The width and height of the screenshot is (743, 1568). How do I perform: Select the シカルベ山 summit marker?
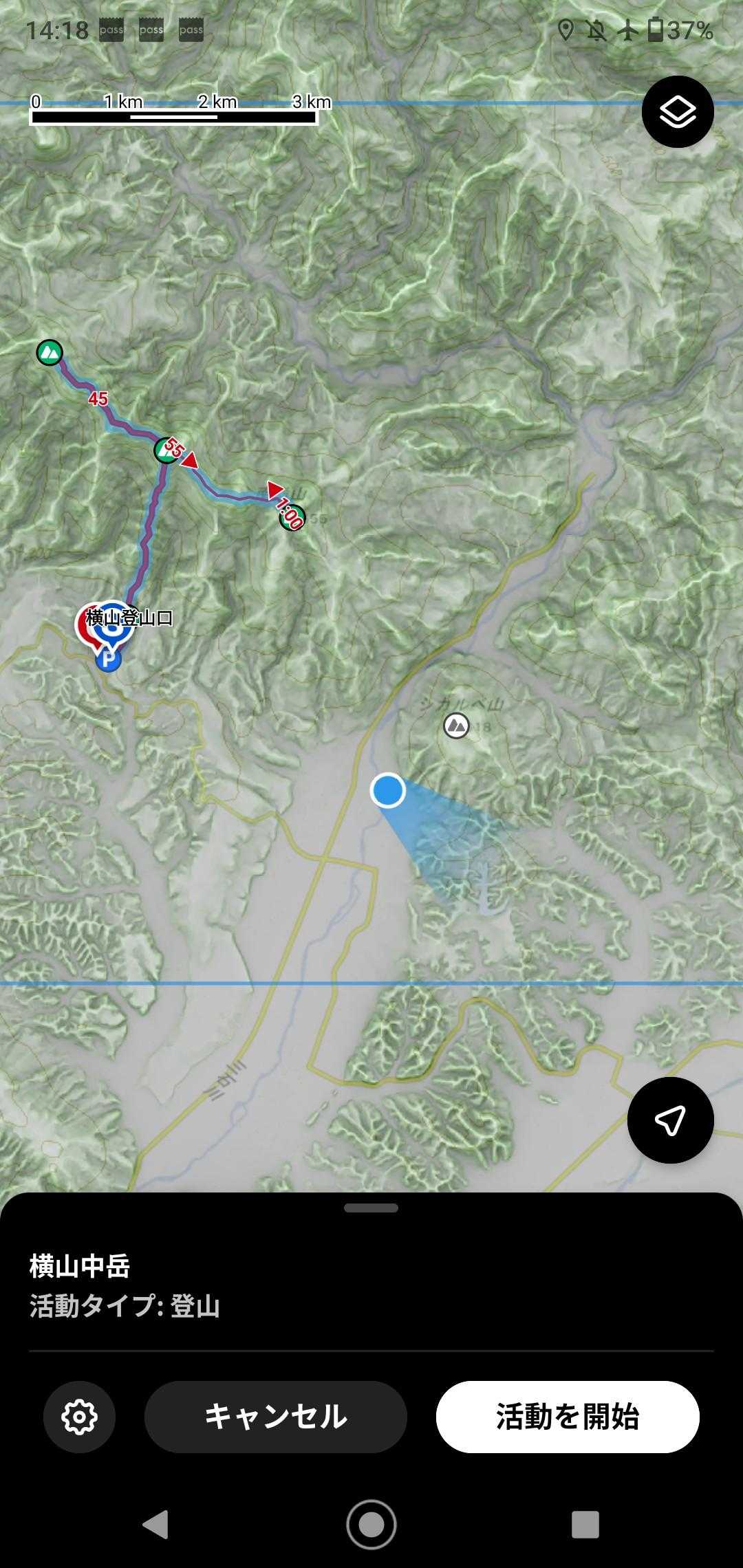tap(456, 726)
